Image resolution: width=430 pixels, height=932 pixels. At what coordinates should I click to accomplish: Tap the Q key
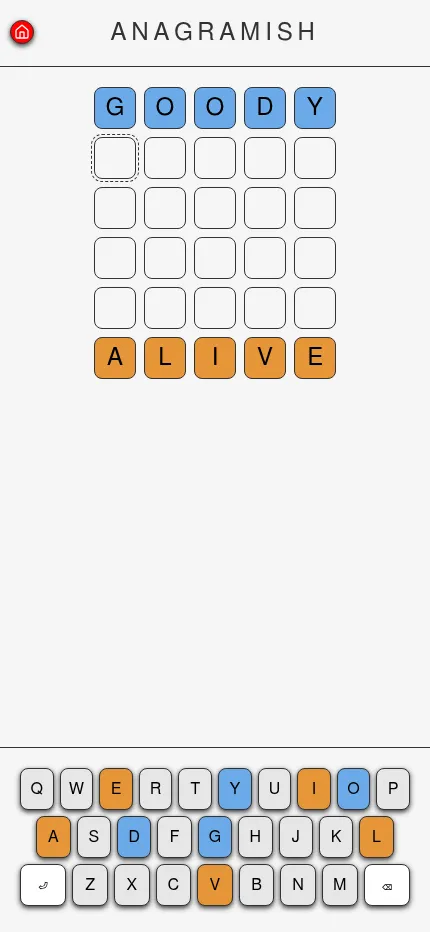click(37, 789)
